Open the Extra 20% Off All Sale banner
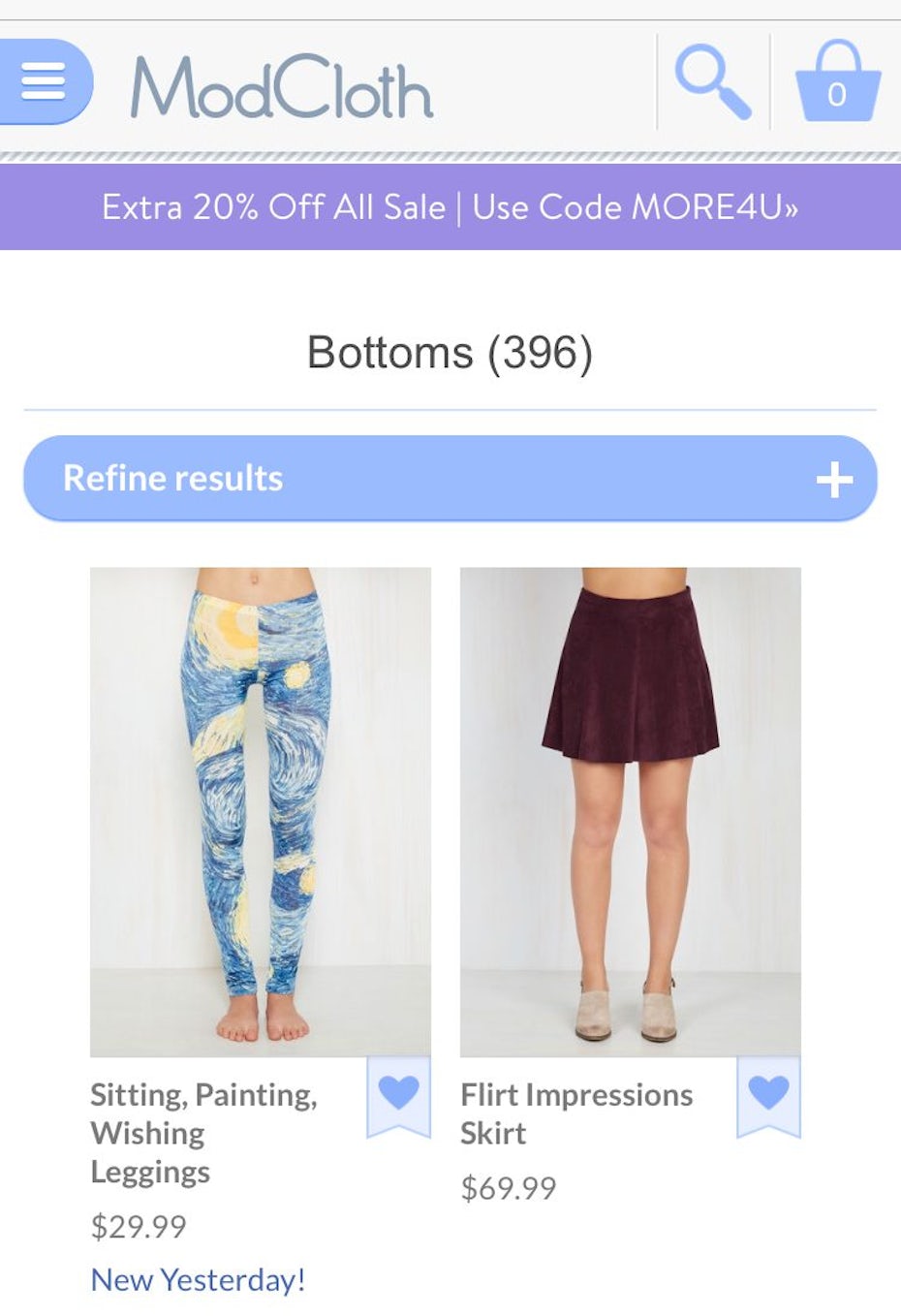Screen dimensions: 901x1316 450,206
